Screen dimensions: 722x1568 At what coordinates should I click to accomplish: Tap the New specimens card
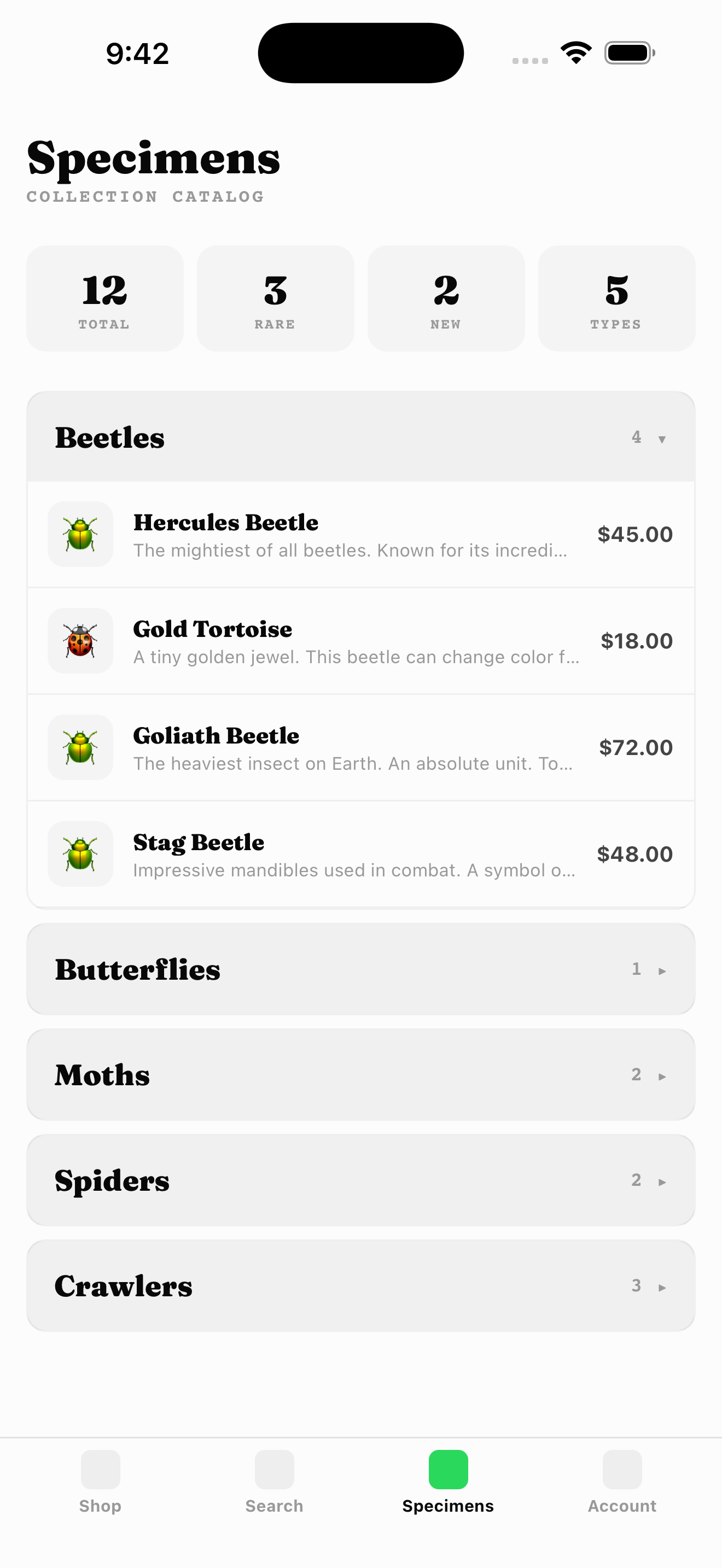click(446, 297)
